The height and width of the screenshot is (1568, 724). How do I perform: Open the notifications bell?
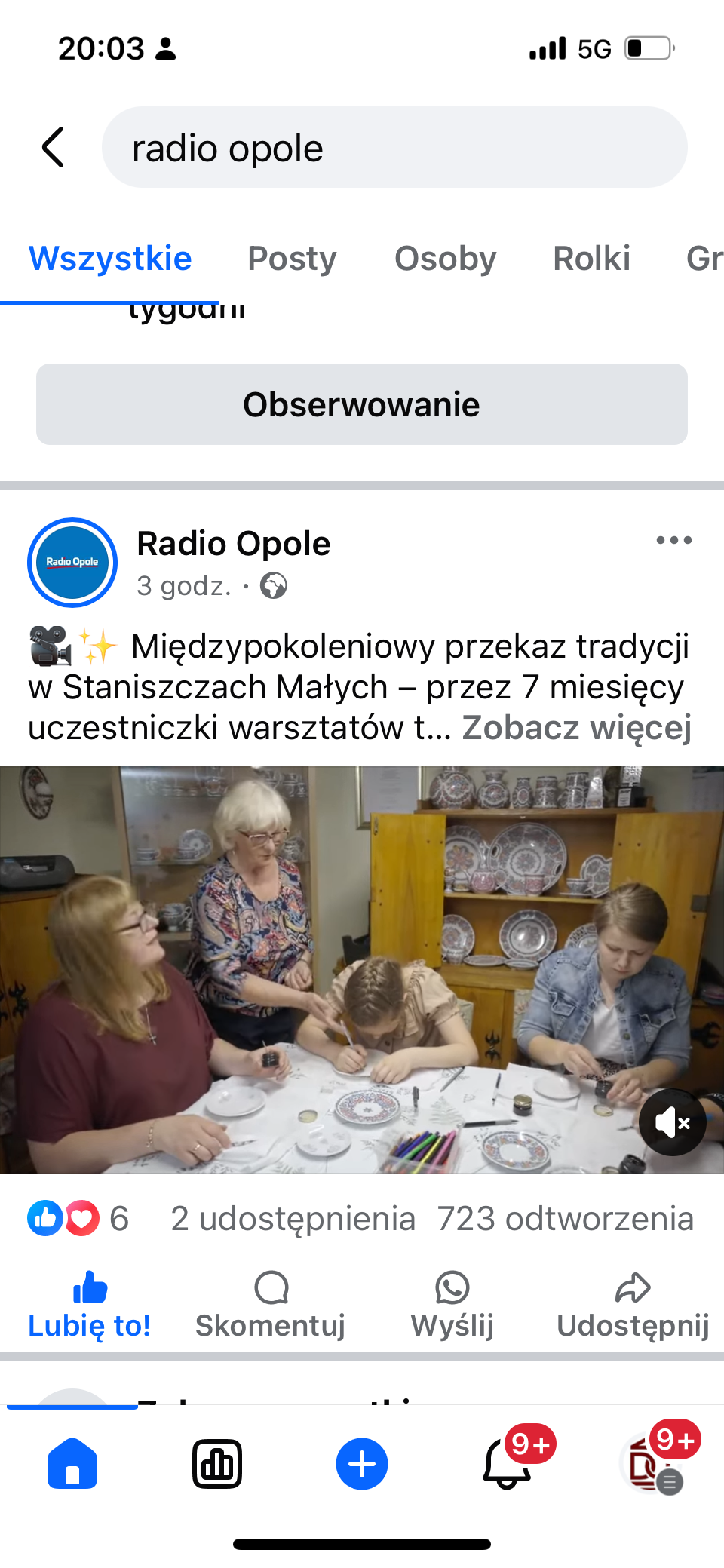[507, 1463]
